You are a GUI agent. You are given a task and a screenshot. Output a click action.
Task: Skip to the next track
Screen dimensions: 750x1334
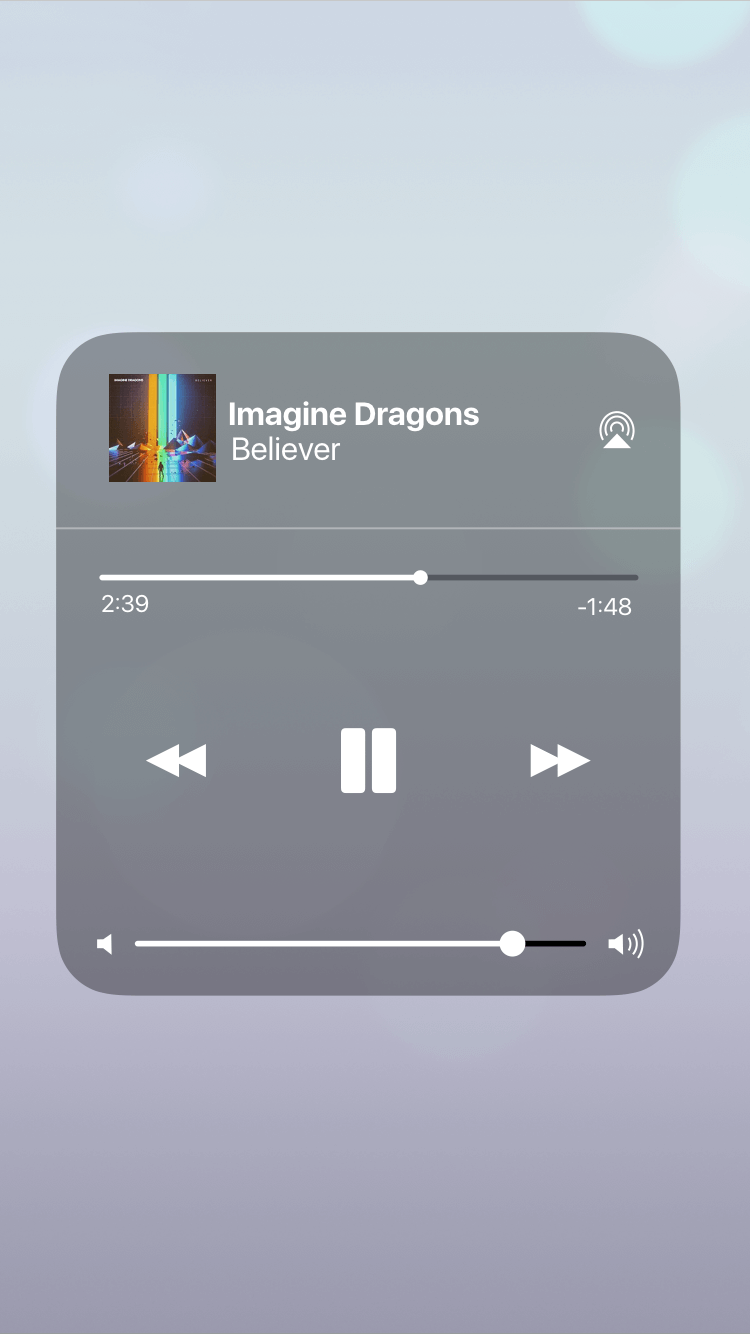coord(560,762)
